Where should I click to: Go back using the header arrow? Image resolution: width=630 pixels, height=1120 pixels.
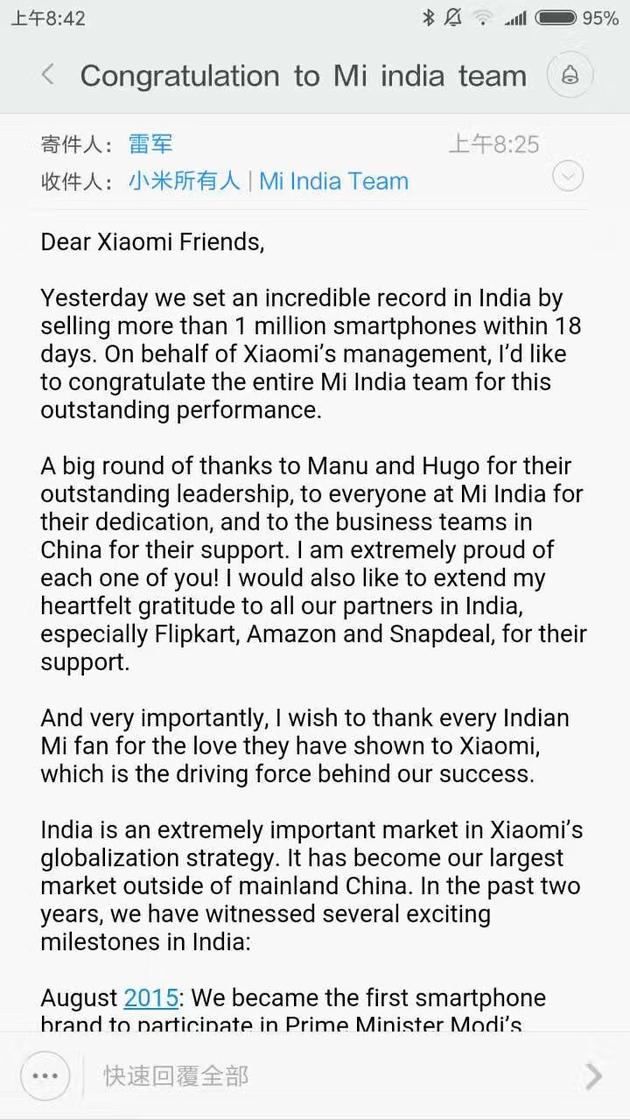coord(47,75)
